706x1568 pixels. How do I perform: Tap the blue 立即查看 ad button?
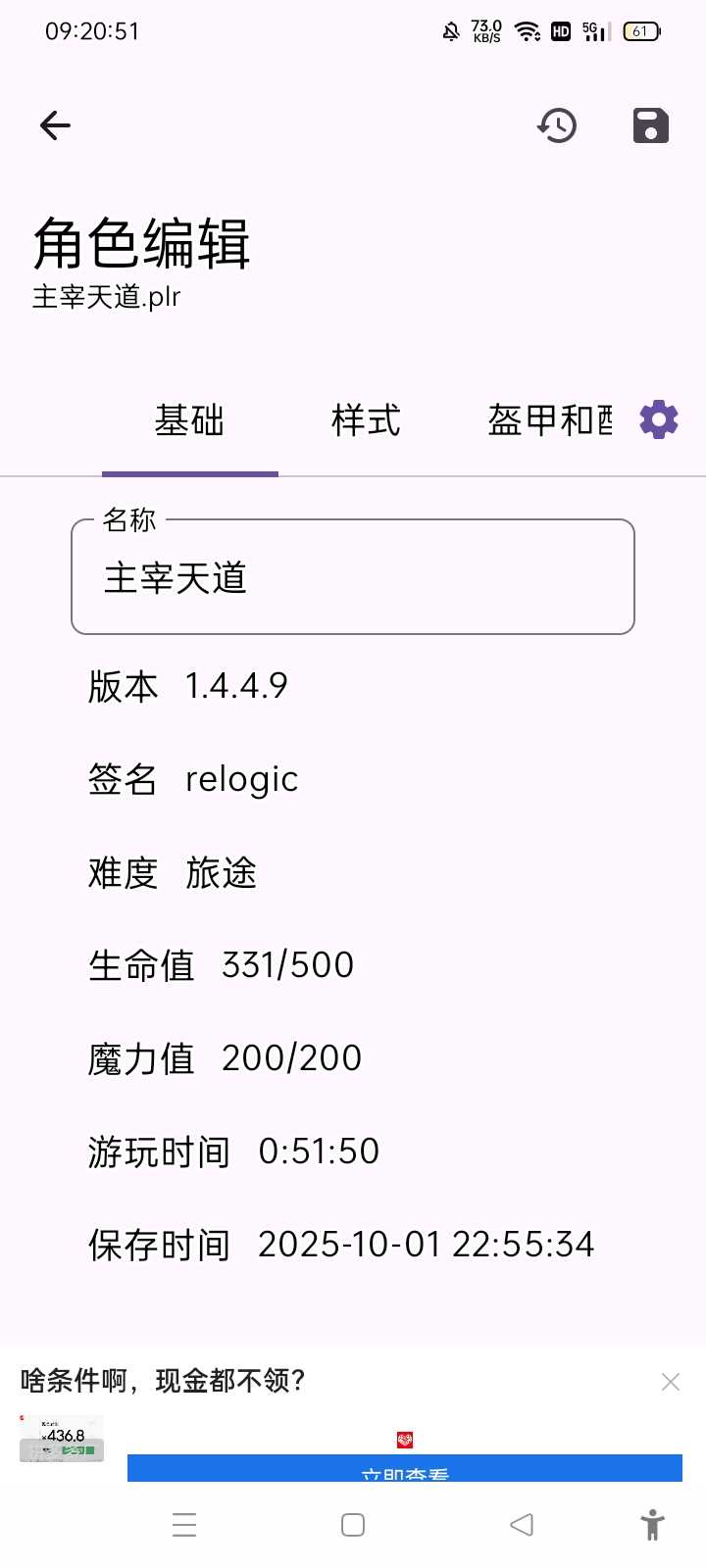404,1469
